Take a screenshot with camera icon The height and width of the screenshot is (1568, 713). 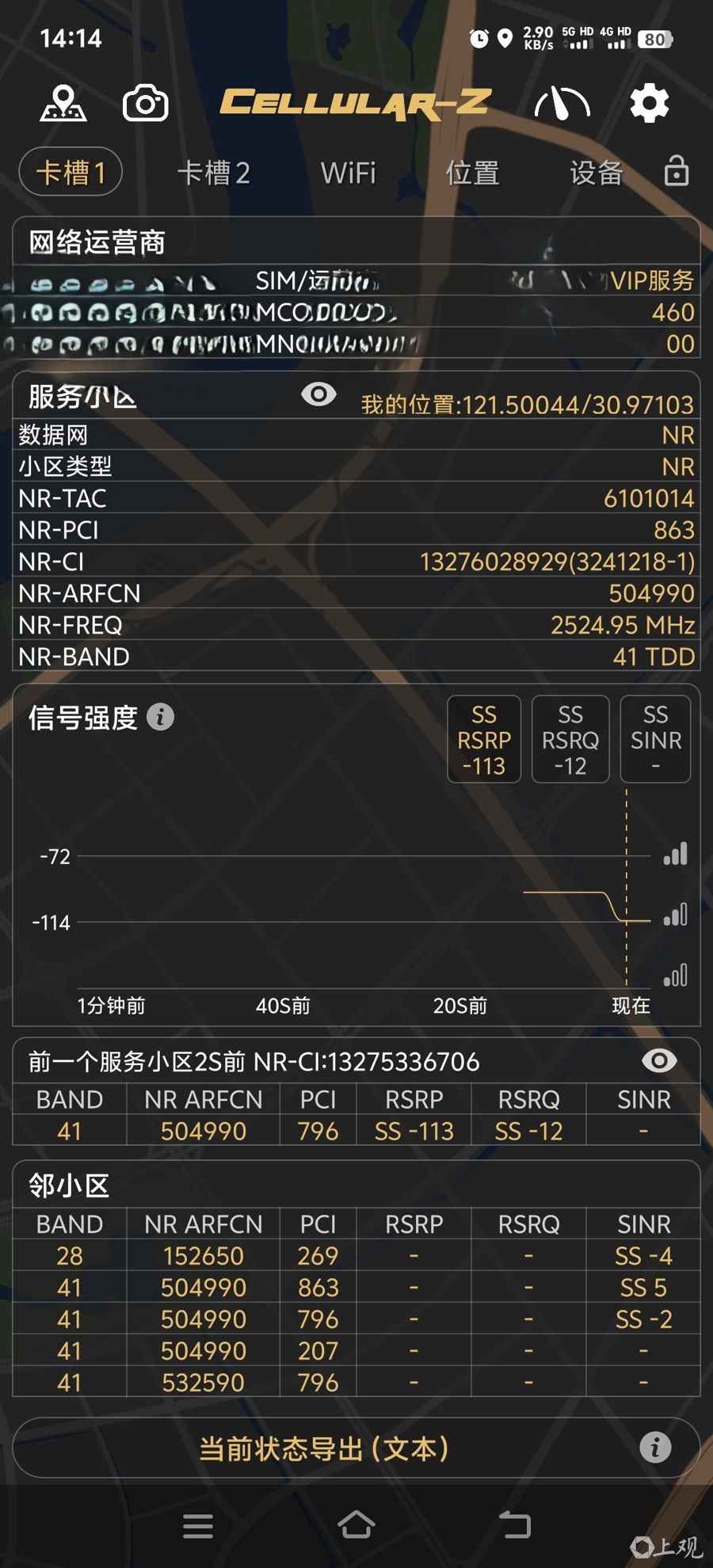pos(146,103)
